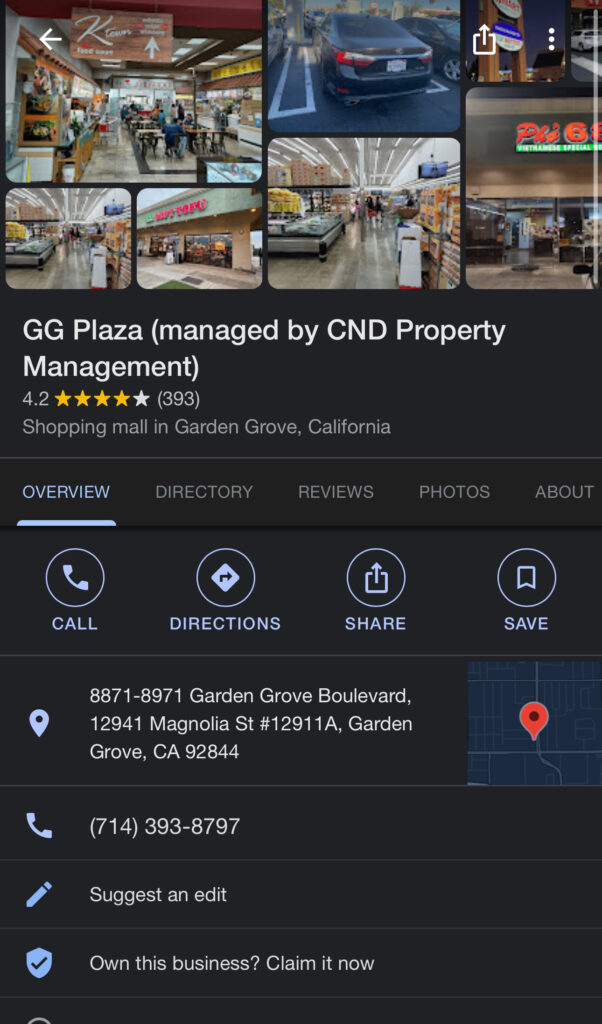
Task: Tap the Share button below tabs
Action: pyautogui.click(x=375, y=591)
